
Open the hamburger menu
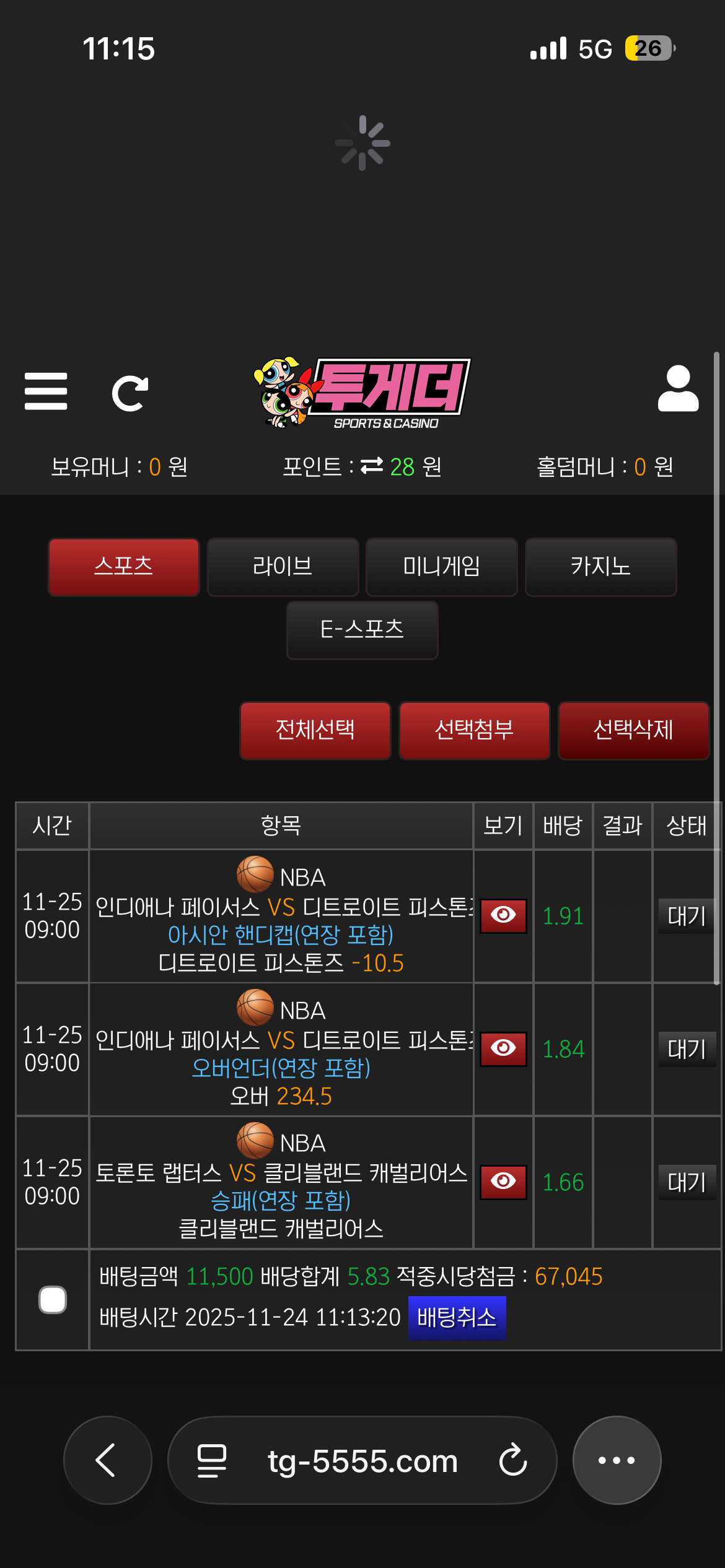[x=46, y=391]
